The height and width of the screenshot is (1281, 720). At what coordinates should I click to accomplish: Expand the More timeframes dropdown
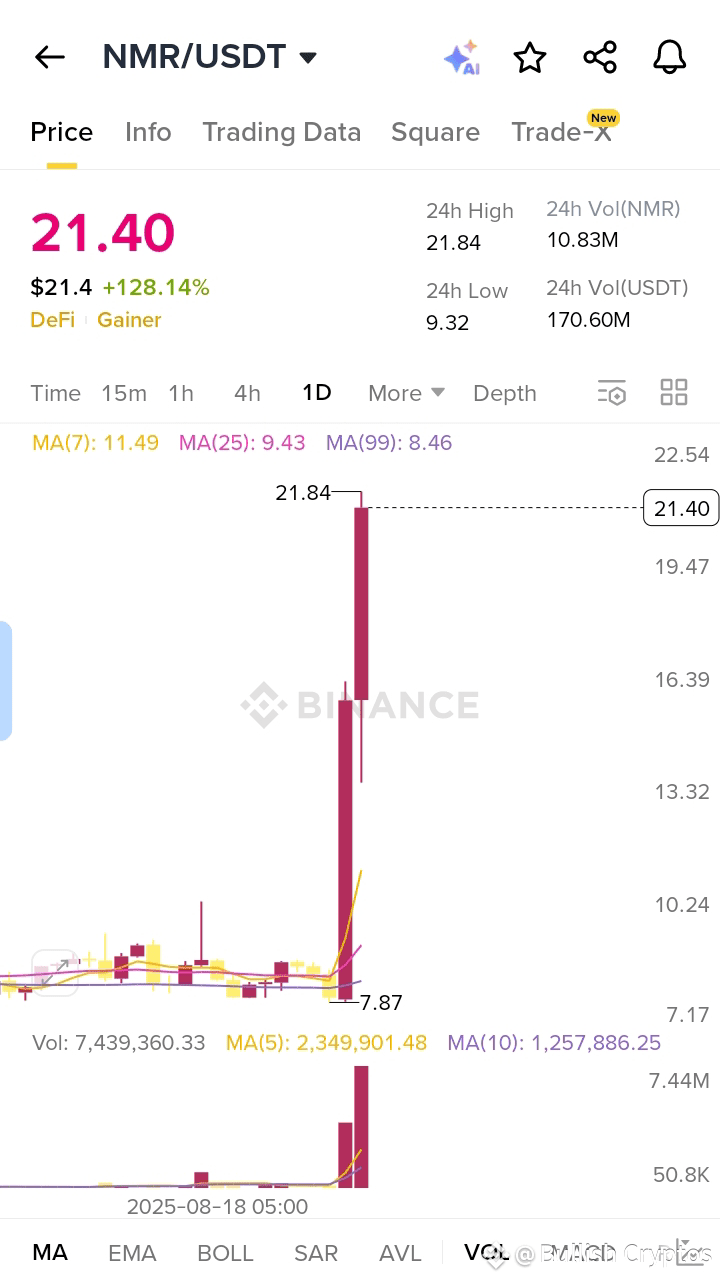pos(405,393)
